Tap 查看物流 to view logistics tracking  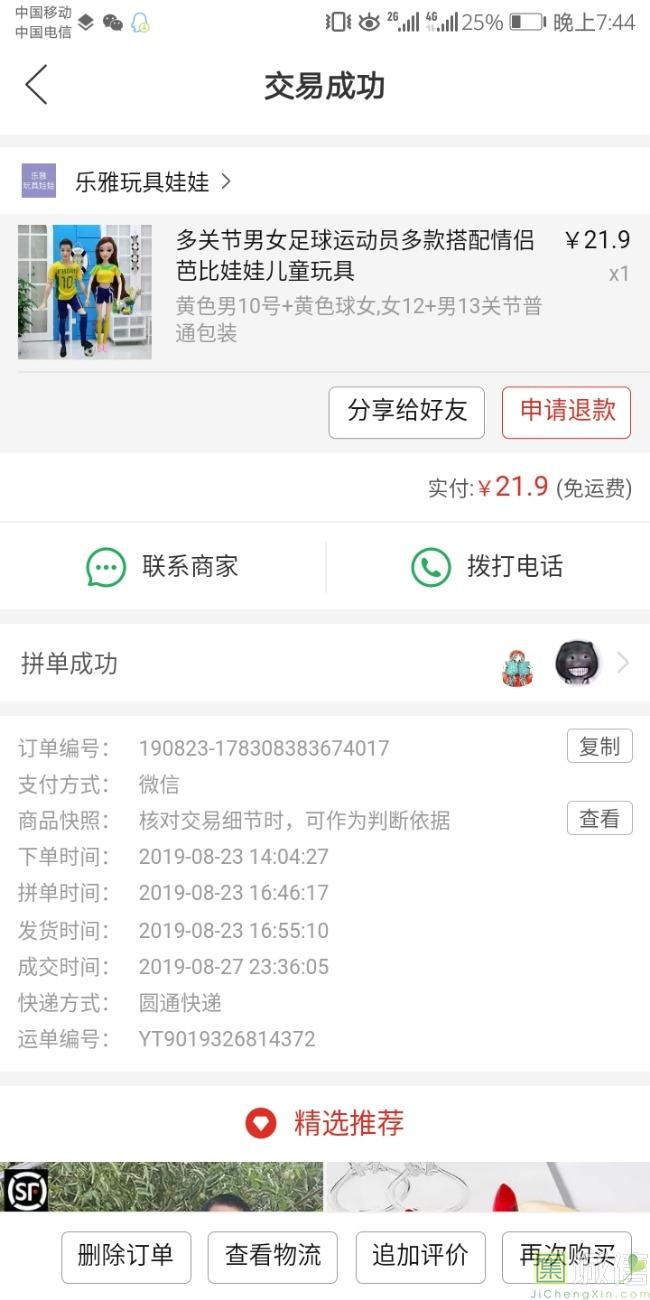tap(272, 1256)
